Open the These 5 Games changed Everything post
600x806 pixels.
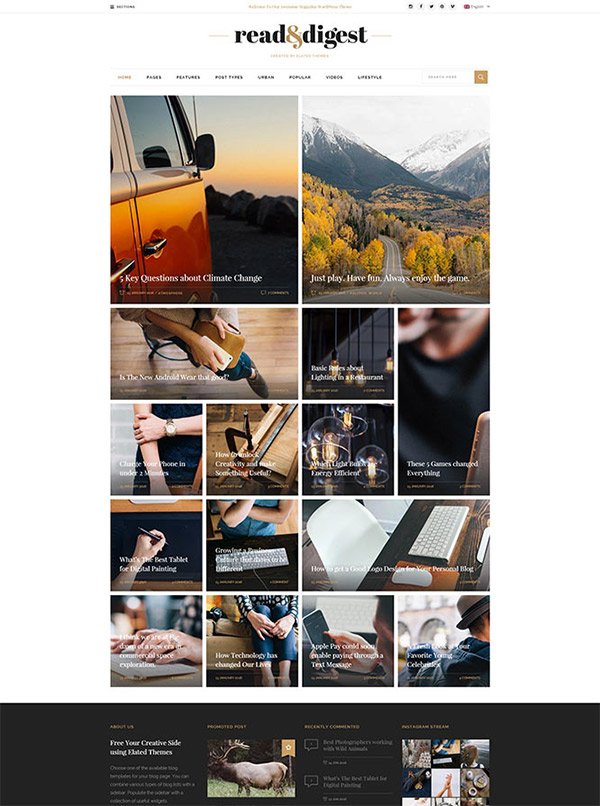click(442, 468)
